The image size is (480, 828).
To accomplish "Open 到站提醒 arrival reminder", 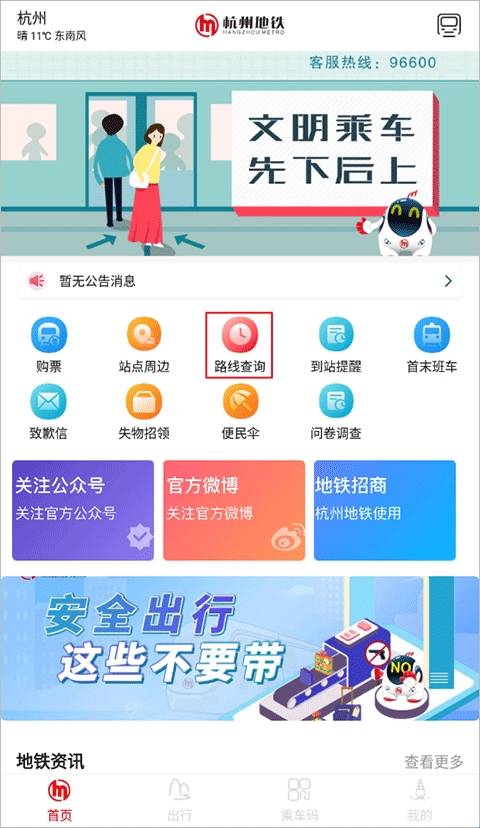I will point(336,345).
